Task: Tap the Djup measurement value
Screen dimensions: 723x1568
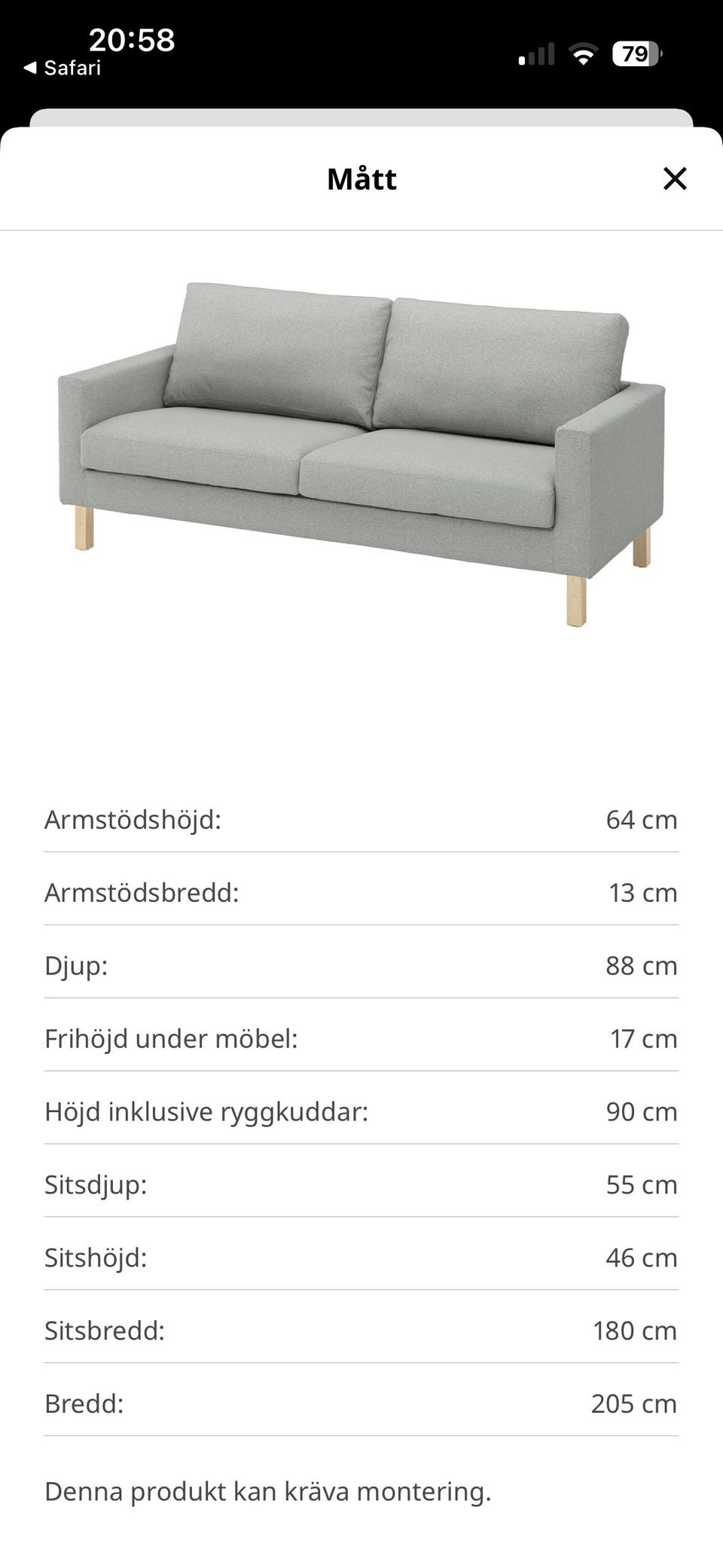Action: [x=641, y=965]
